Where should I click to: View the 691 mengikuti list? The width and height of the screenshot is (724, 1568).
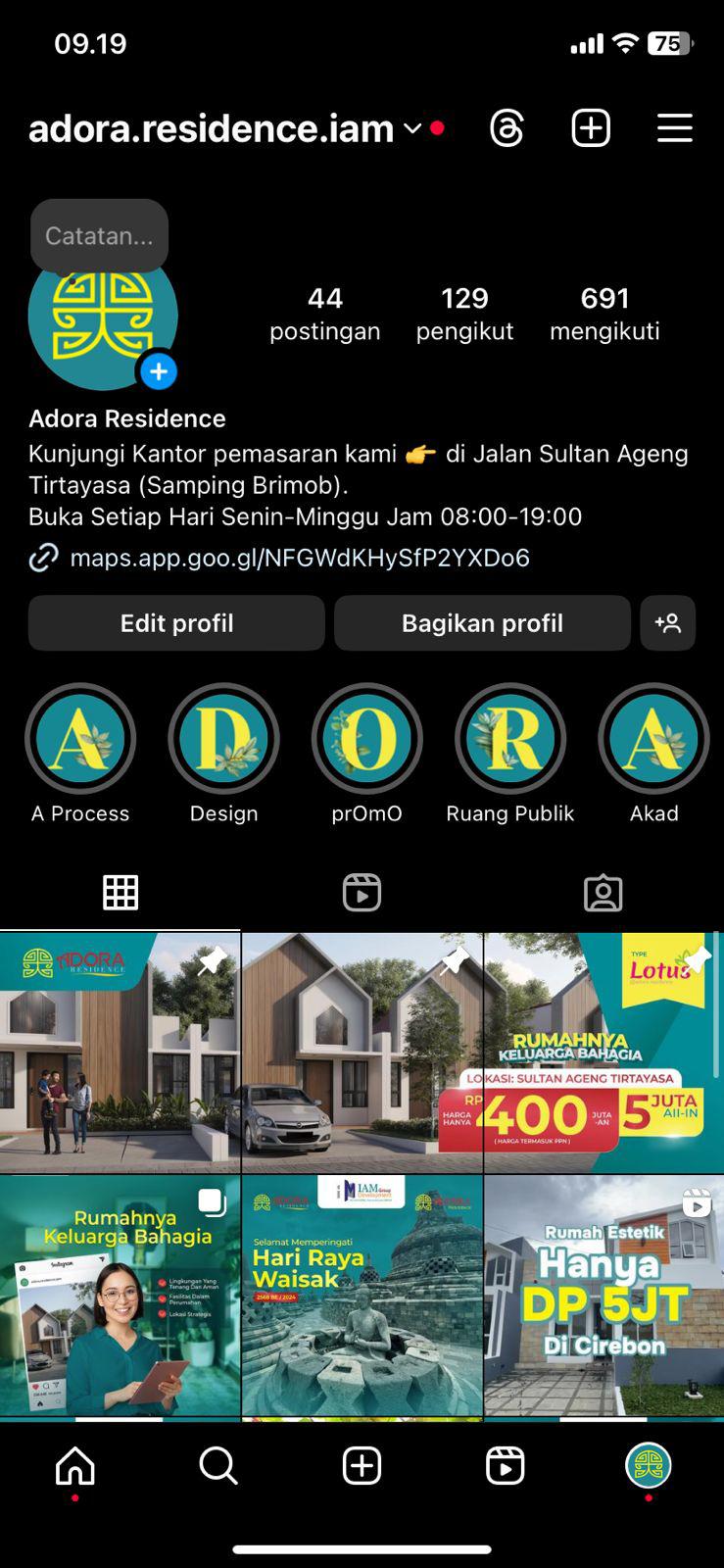[x=604, y=314]
